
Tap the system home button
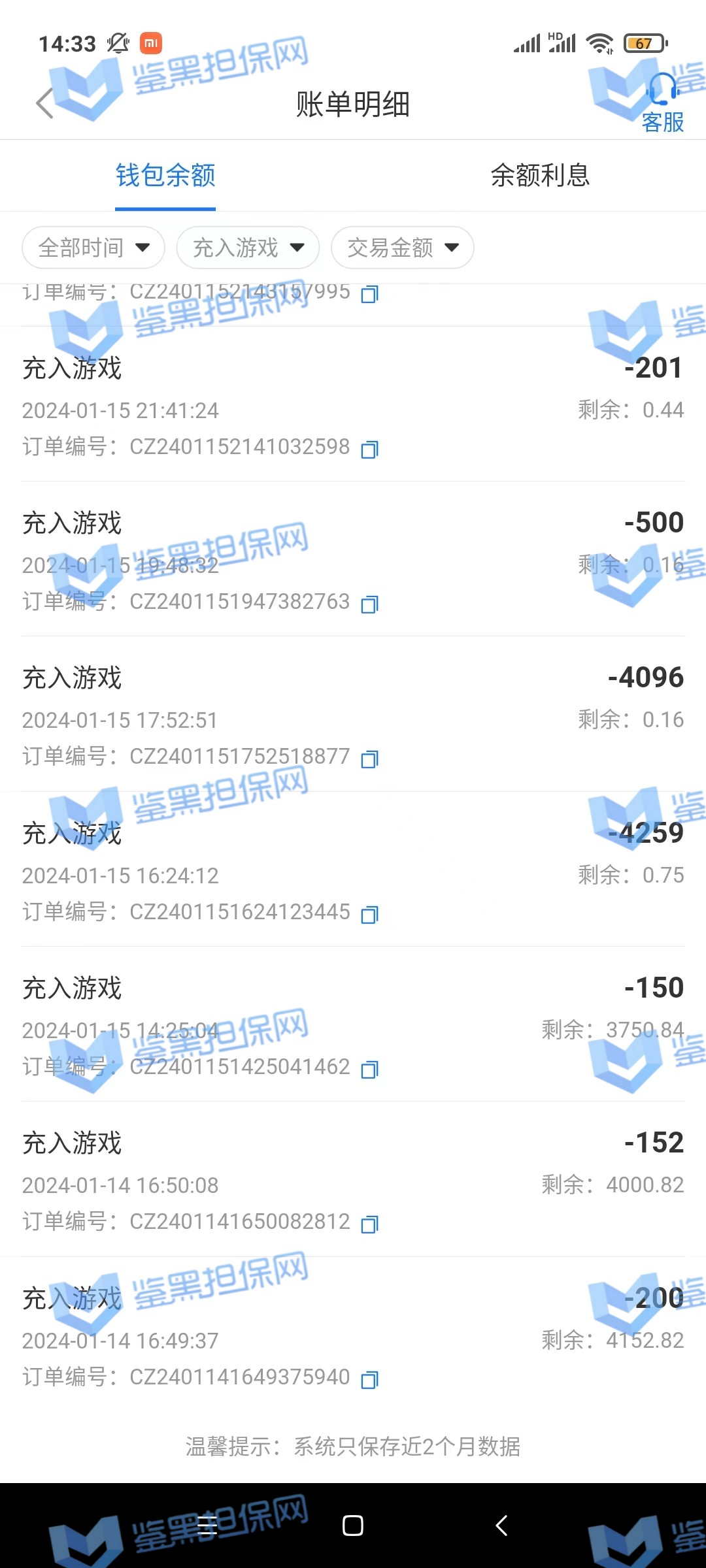353,1526
